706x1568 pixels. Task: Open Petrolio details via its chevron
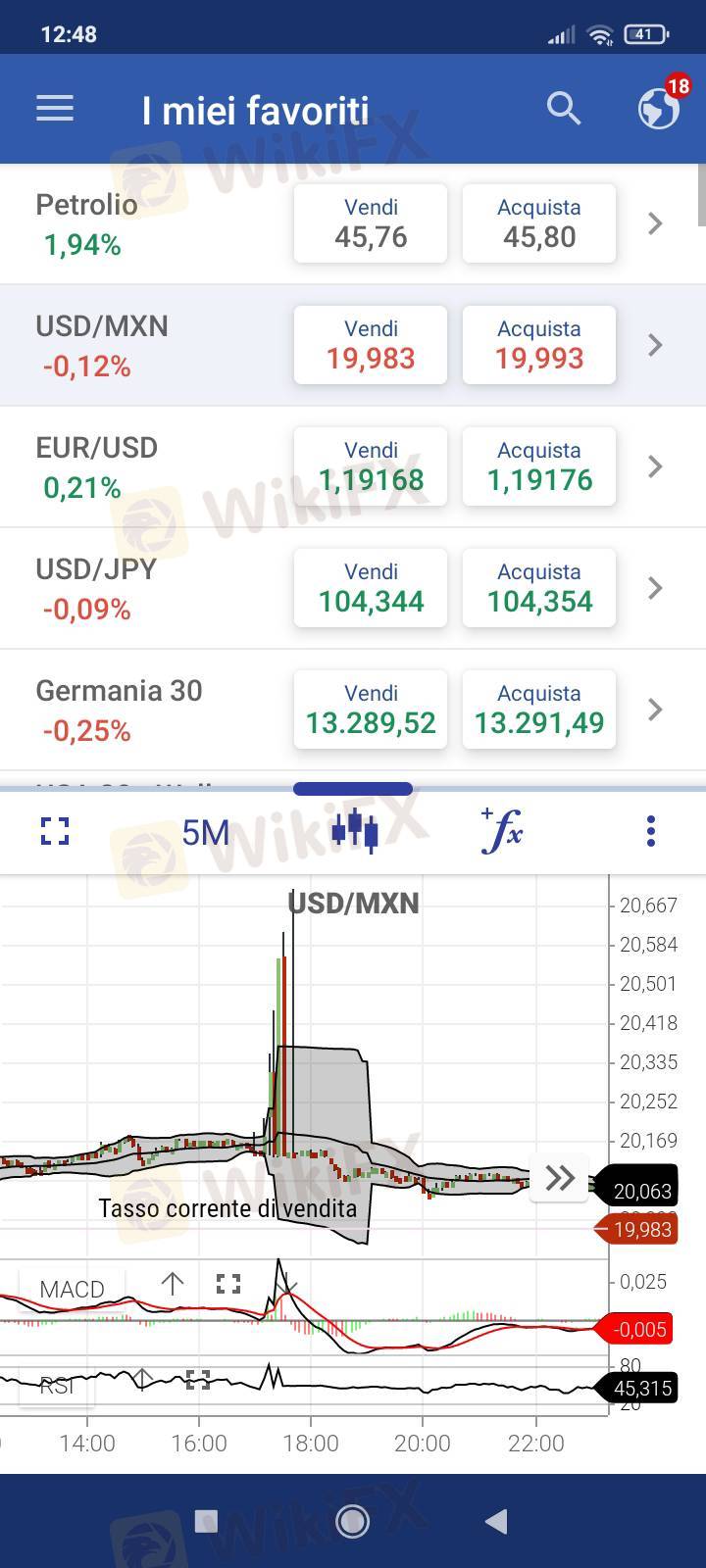point(656,223)
